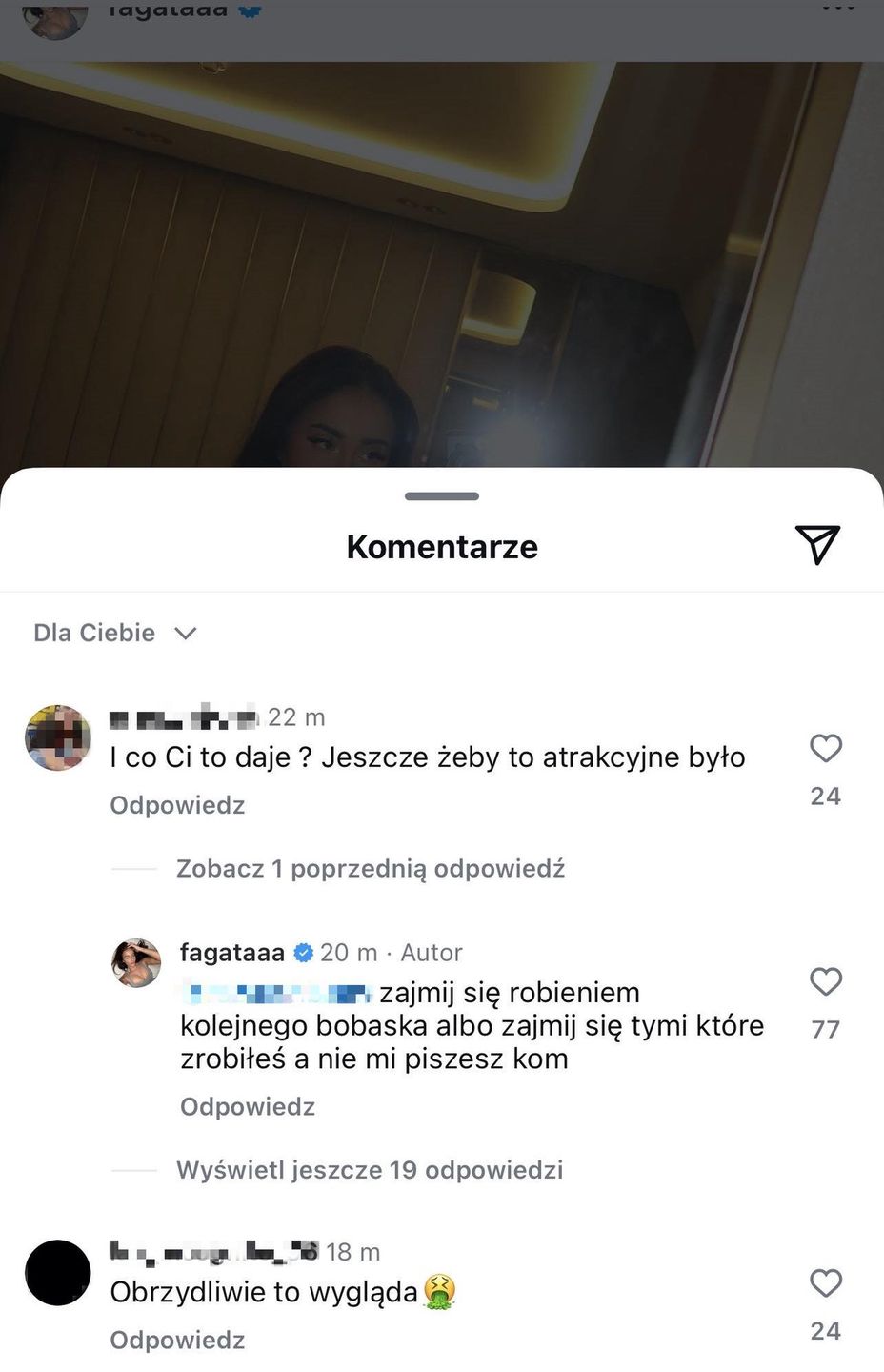Image resolution: width=884 pixels, height=1372 pixels.
Task: View avatar of the "I co Ci to daje" commenter
Action: [58, 738]
